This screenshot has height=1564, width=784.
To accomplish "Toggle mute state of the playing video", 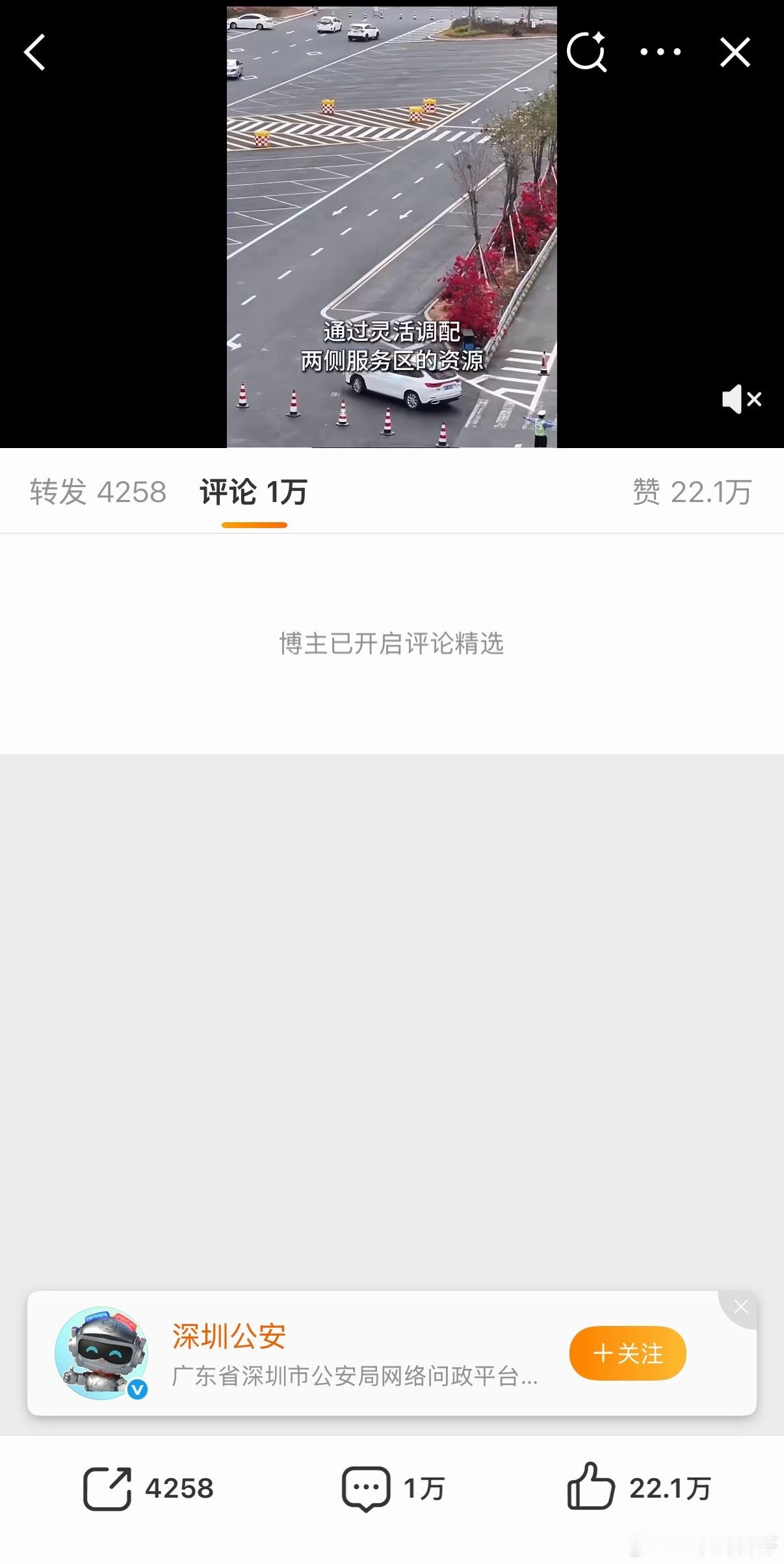I will tap(741, 399).
